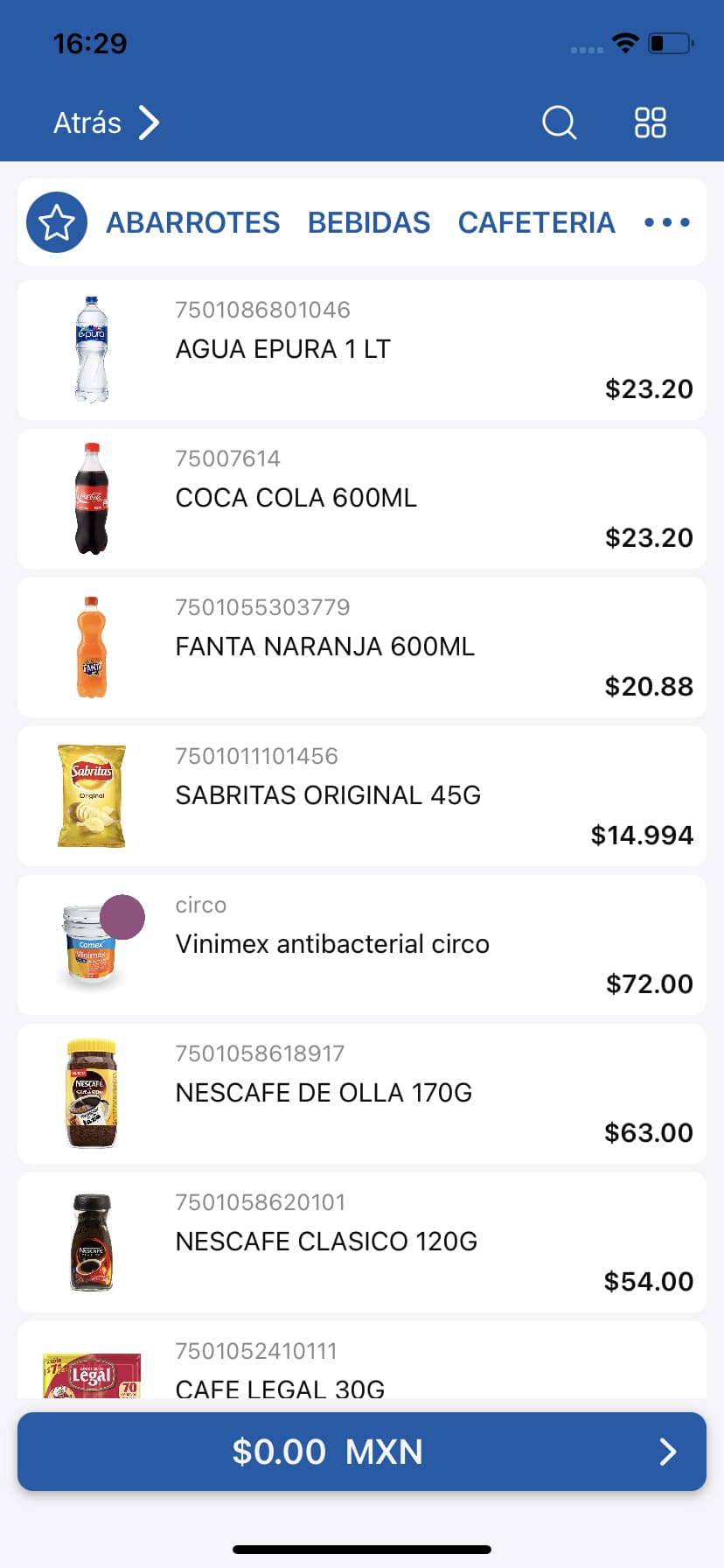Tap the AGUA EPURA 1 LT bottle image

point(92,349)
